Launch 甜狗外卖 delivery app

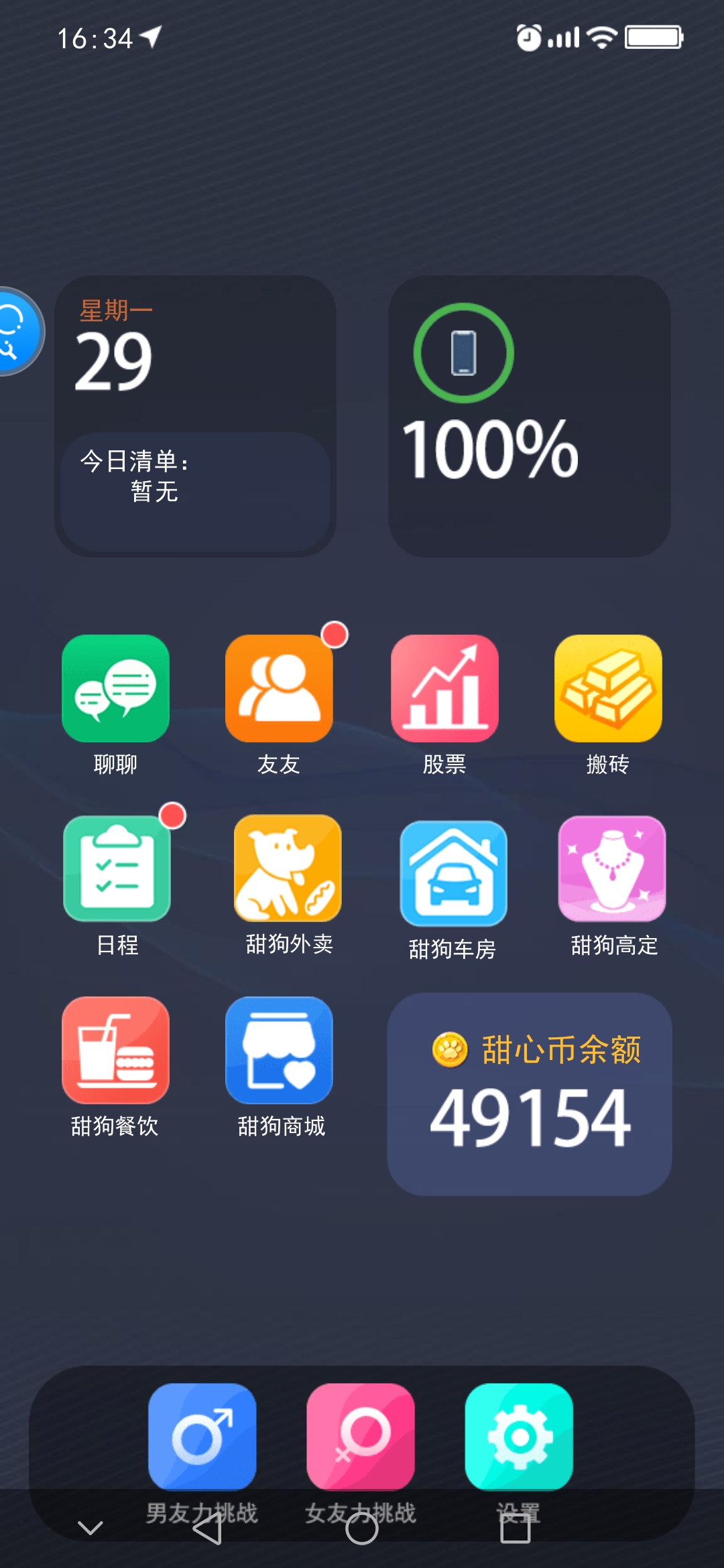(288, 868)
